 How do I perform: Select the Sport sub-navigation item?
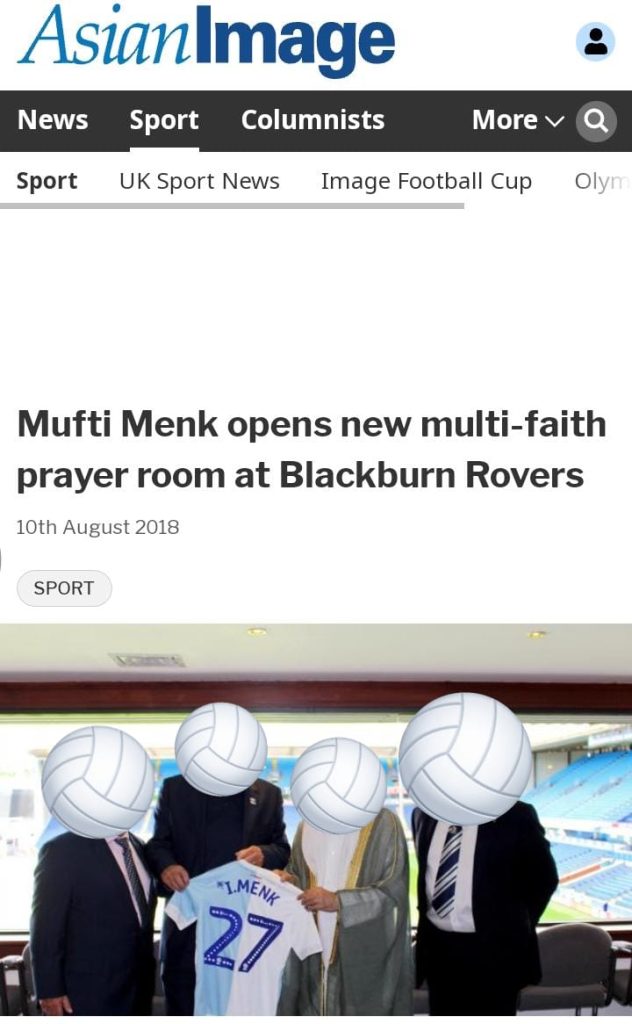click(x=47, y=181)
